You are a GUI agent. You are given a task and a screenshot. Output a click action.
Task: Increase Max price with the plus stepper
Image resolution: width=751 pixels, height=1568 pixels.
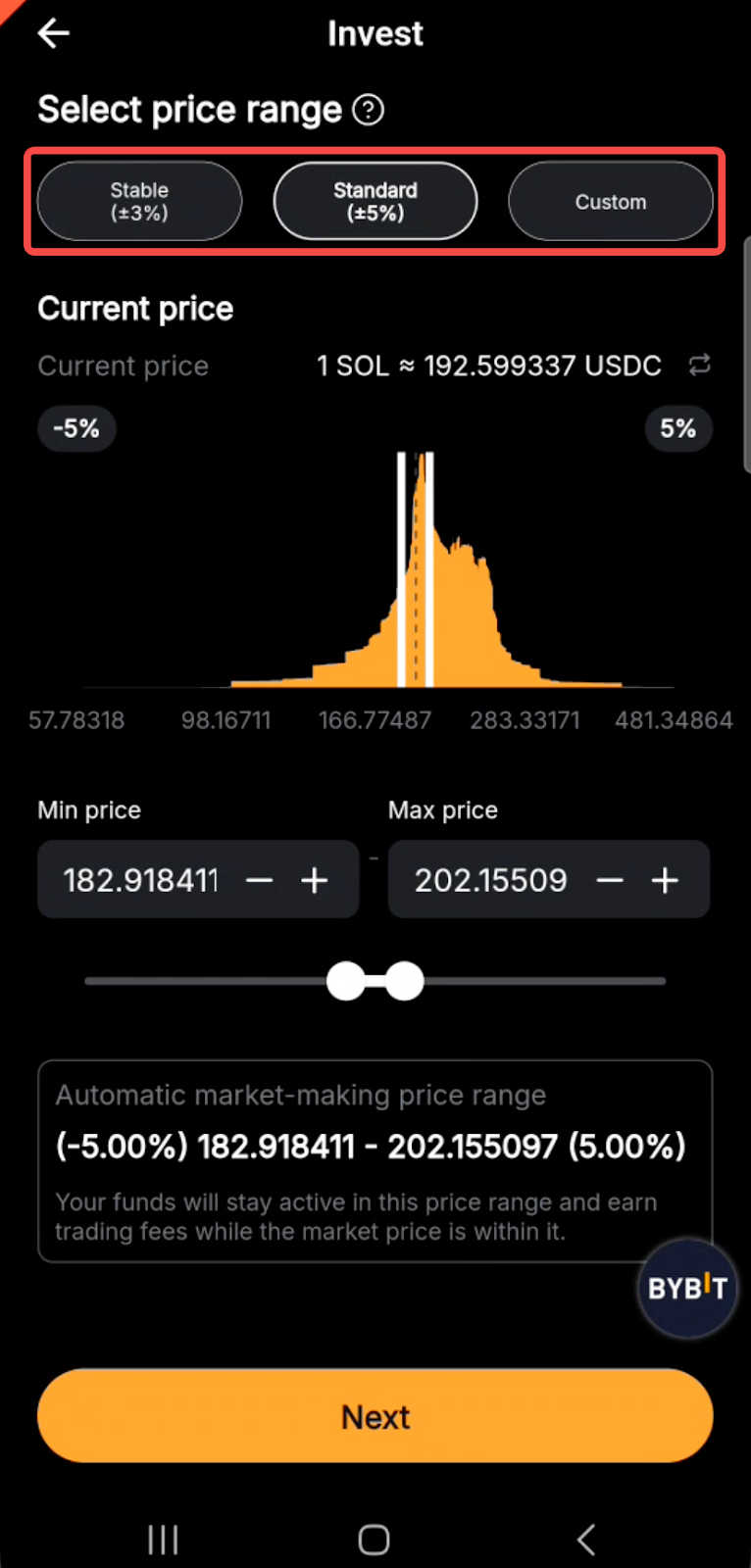[664, 880]
